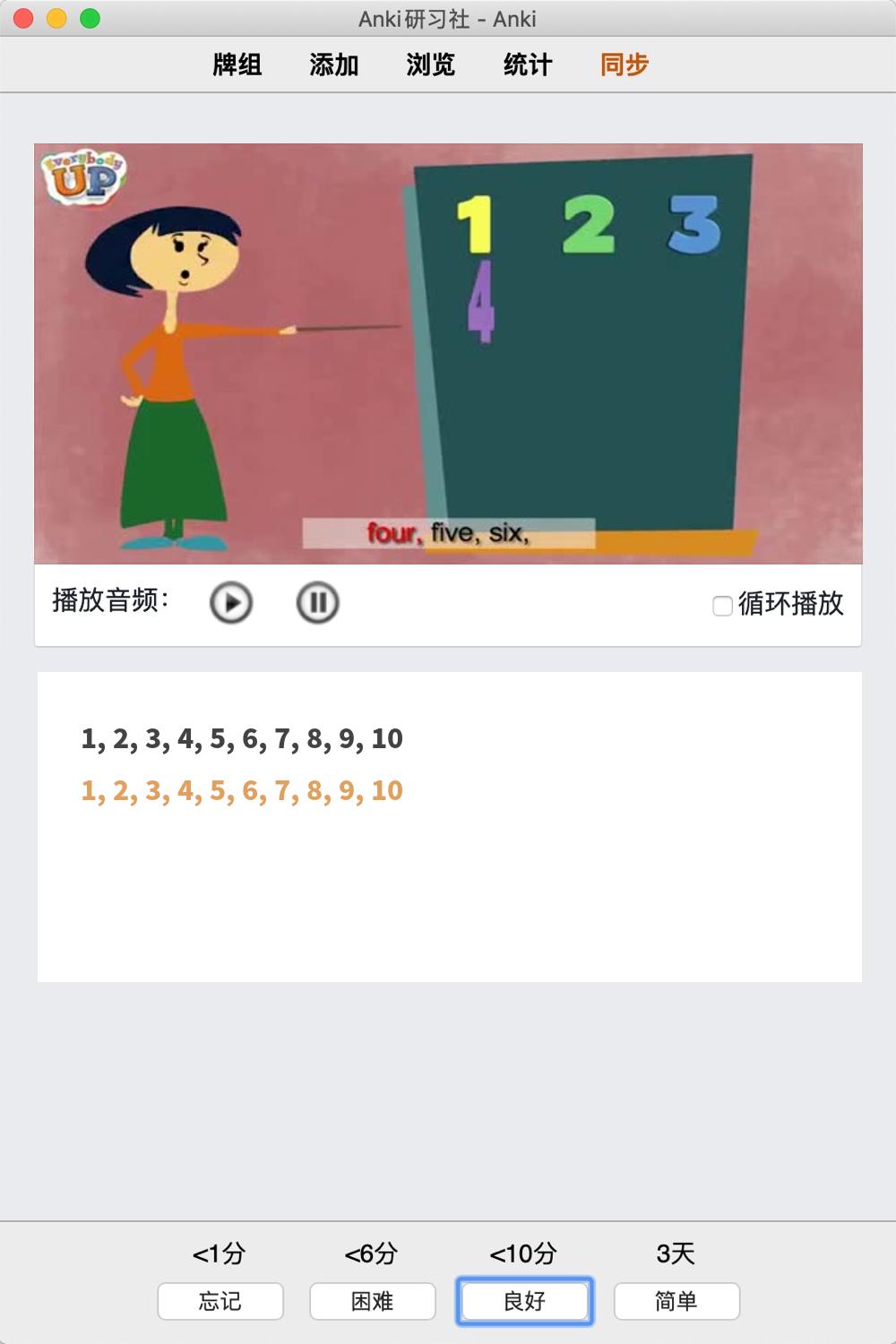Play the card audio
The width and height of the screenshot is (896, 1344).
[231, 602]
